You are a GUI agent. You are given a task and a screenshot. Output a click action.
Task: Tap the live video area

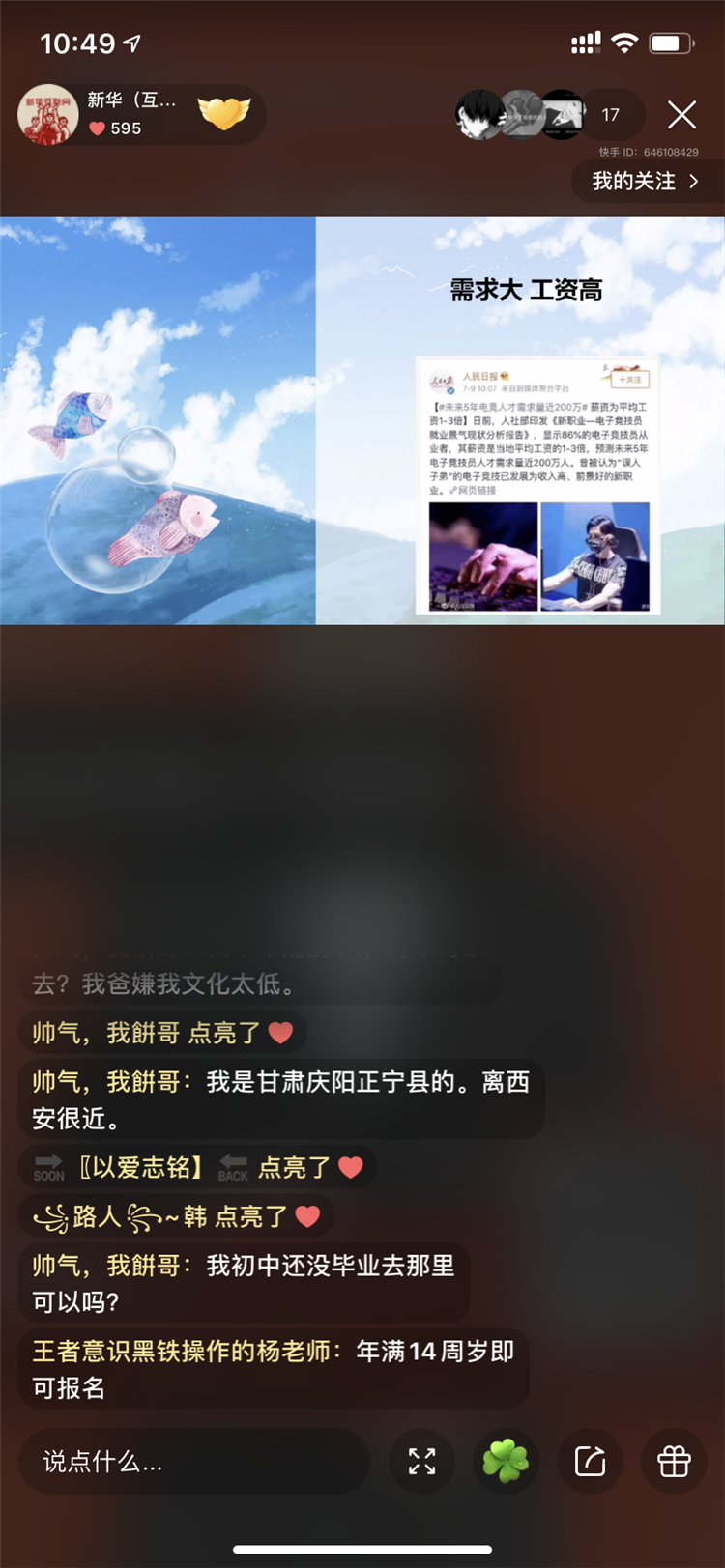pos(362,420)
